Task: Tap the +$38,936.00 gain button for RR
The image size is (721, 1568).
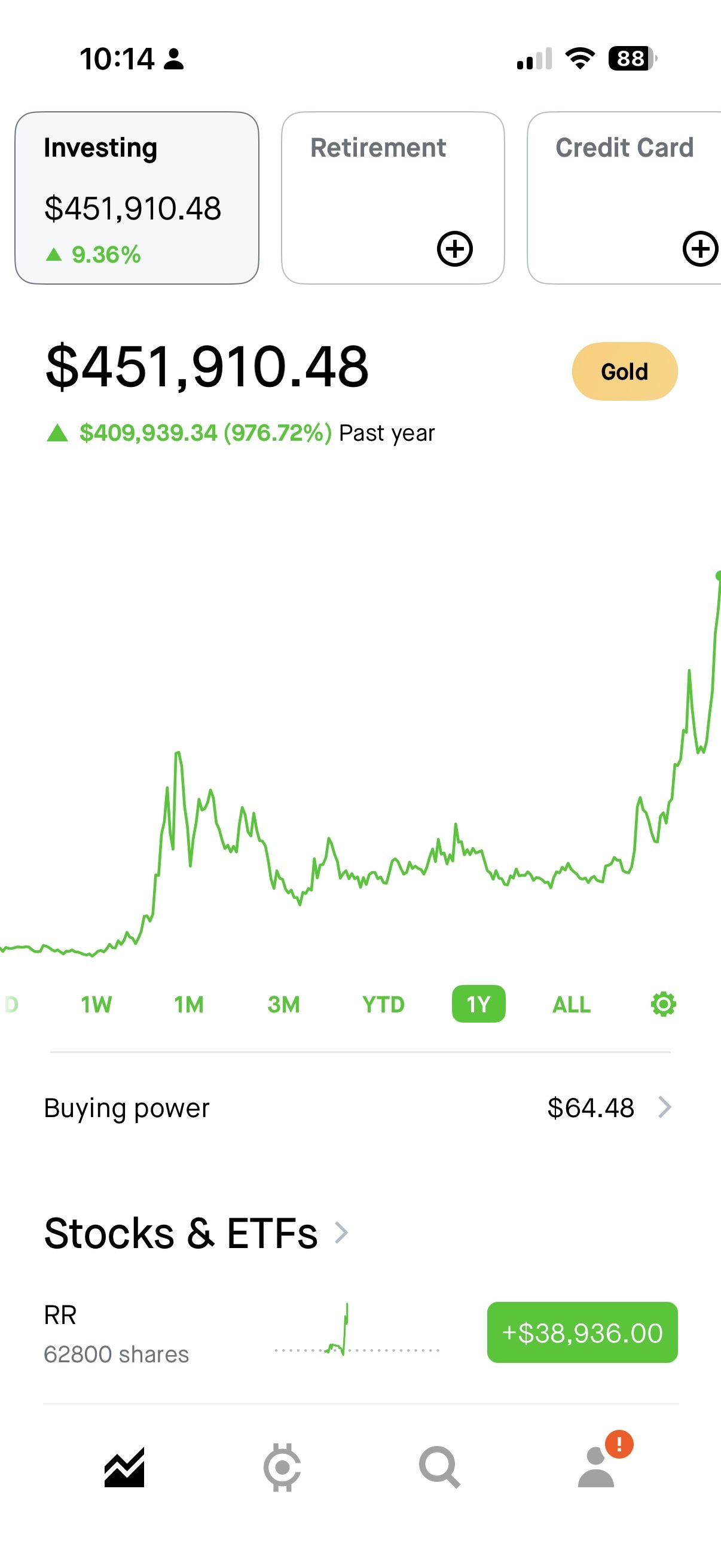Action: point(582,1332)
